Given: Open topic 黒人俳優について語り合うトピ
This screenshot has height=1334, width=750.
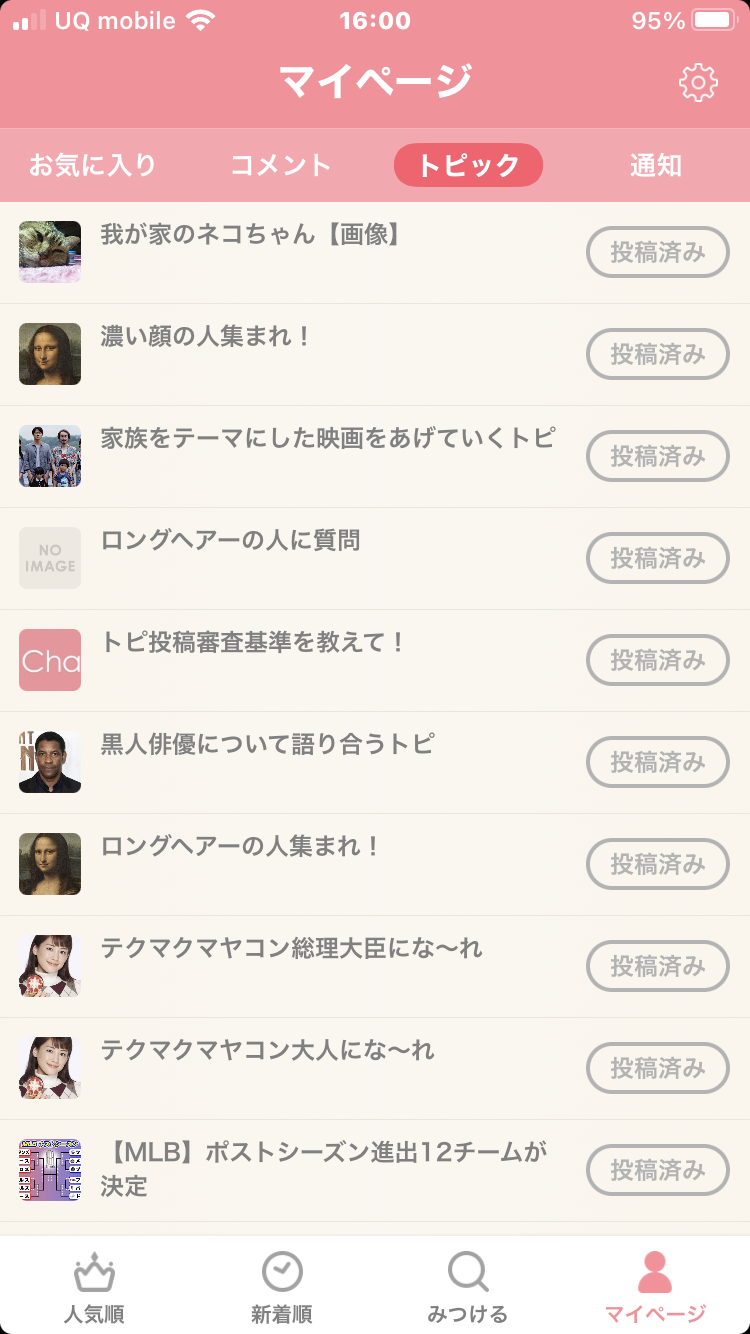Looking at the screenshot, I should coord(375,763).
